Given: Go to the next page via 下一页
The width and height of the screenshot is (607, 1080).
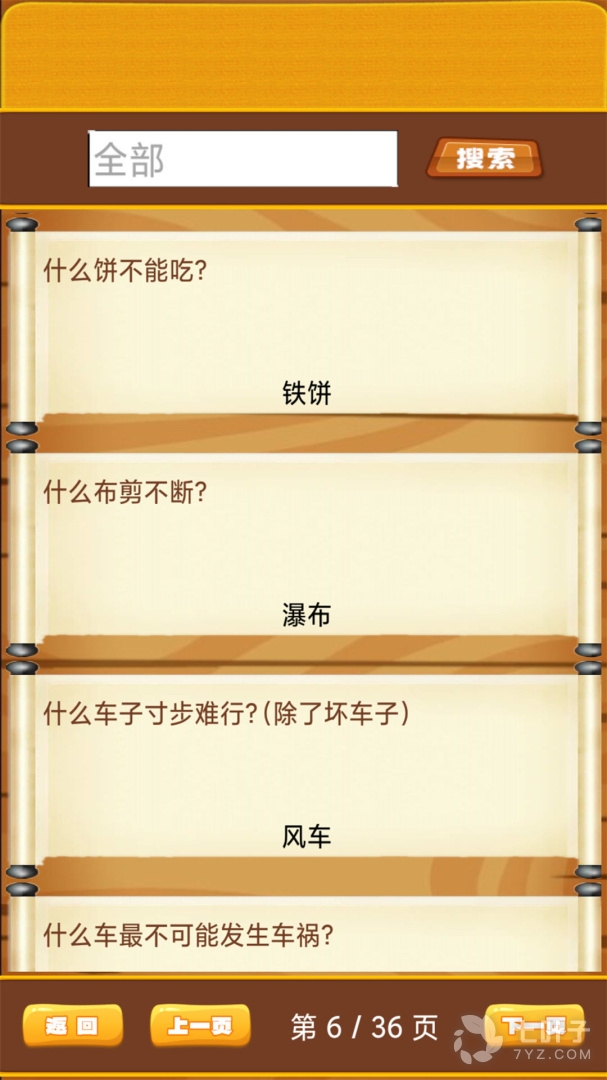Looking at the screenshot, I should pos(534,1026).
